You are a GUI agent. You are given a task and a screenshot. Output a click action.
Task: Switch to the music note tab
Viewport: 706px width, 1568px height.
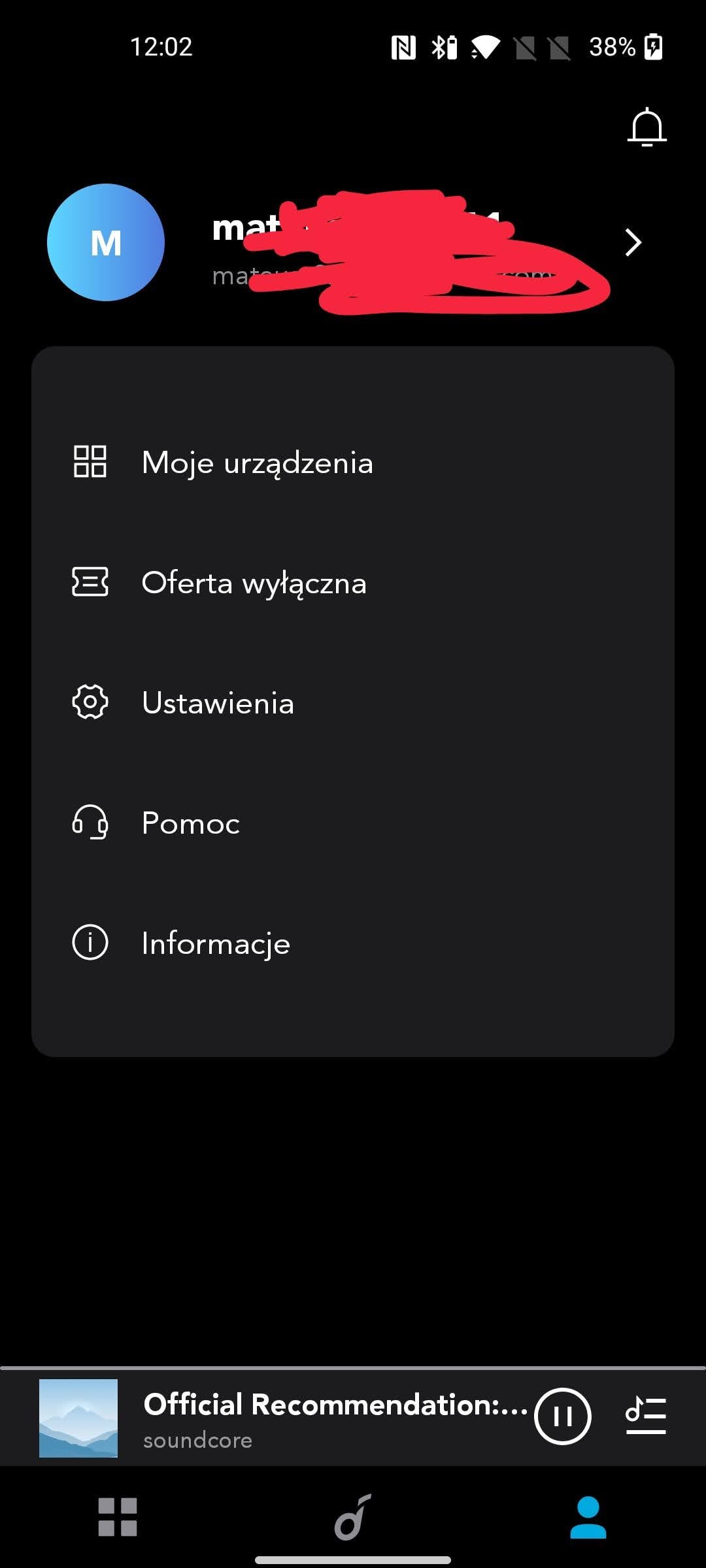click(x=353, y=1517)
